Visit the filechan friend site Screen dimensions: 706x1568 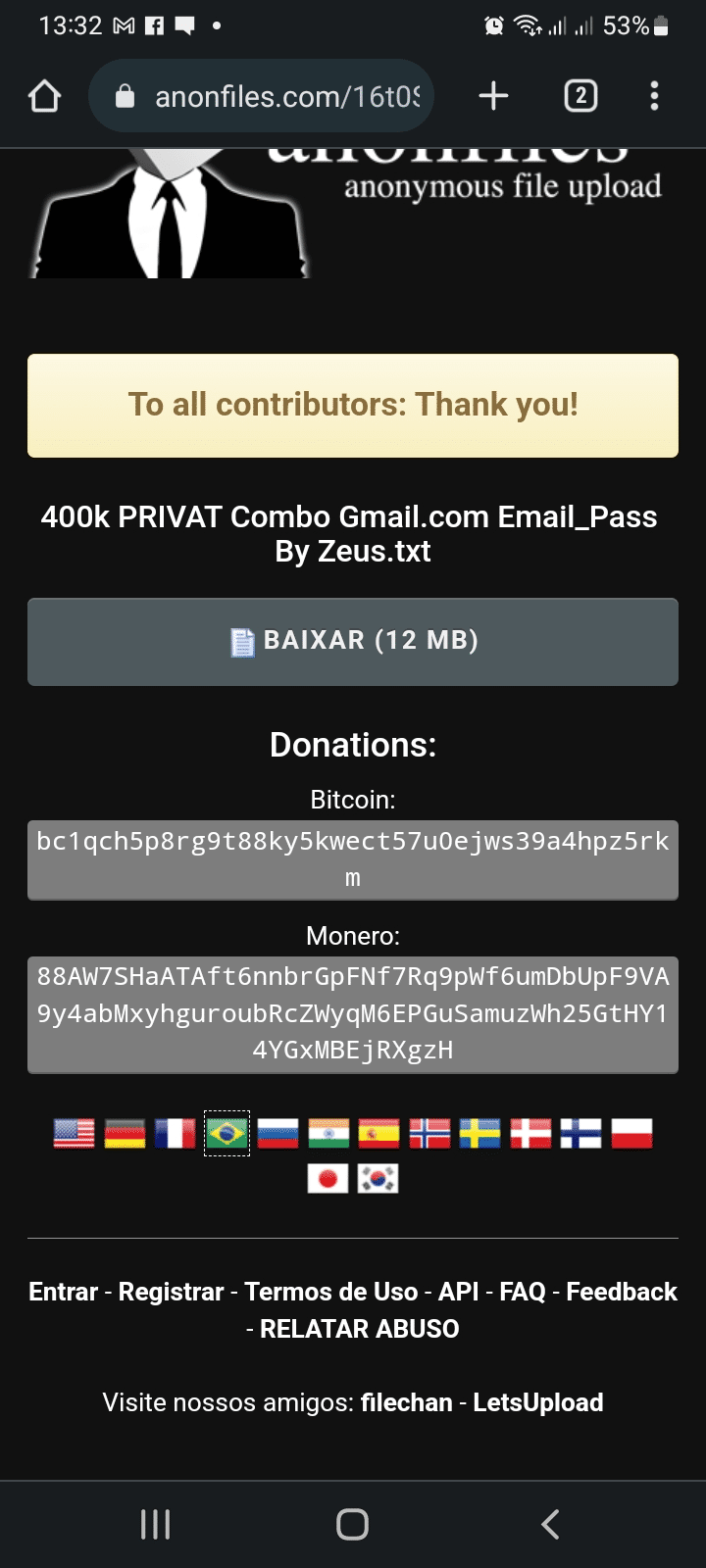pos(406,1402)
